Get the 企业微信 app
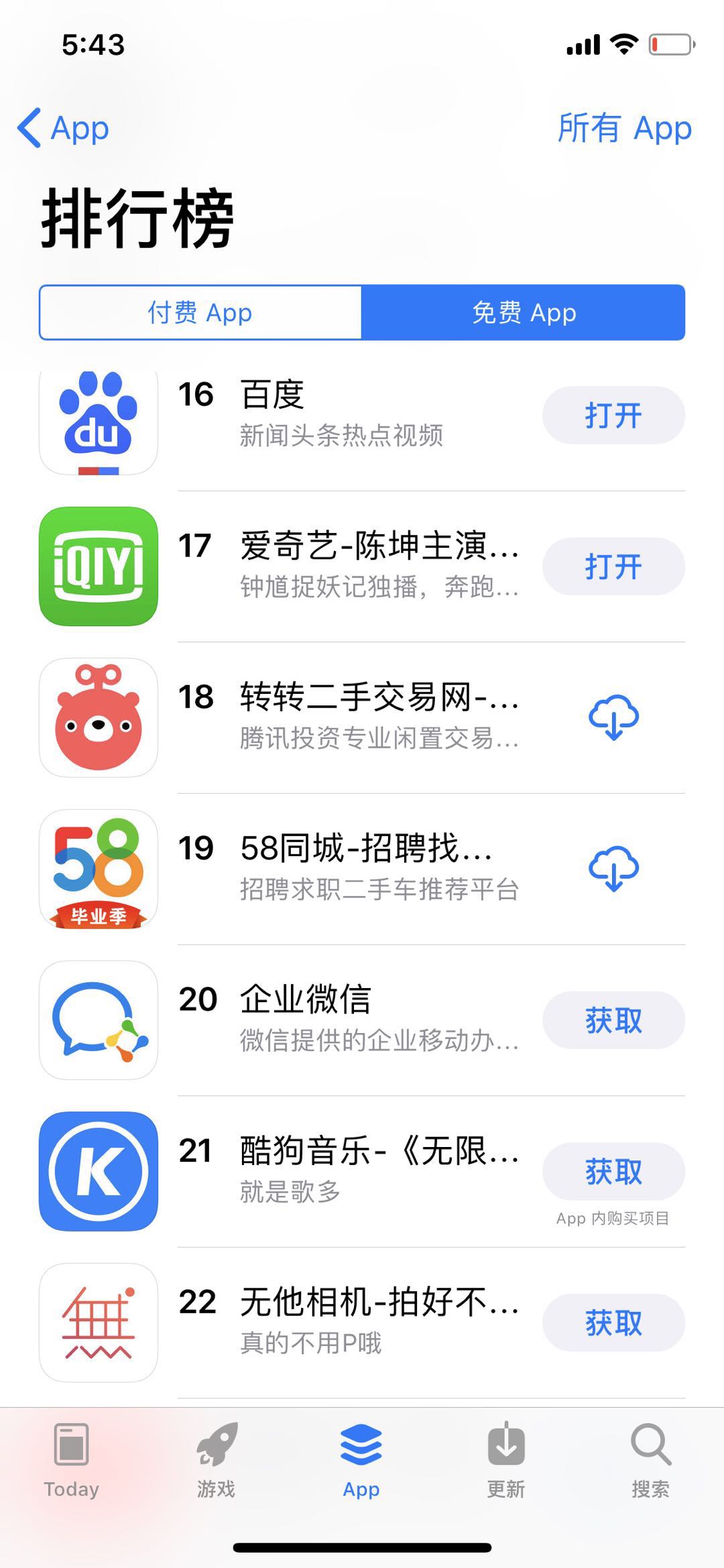The width and height of the screenshot is (724, 1568). click(x=613, y=1020)
